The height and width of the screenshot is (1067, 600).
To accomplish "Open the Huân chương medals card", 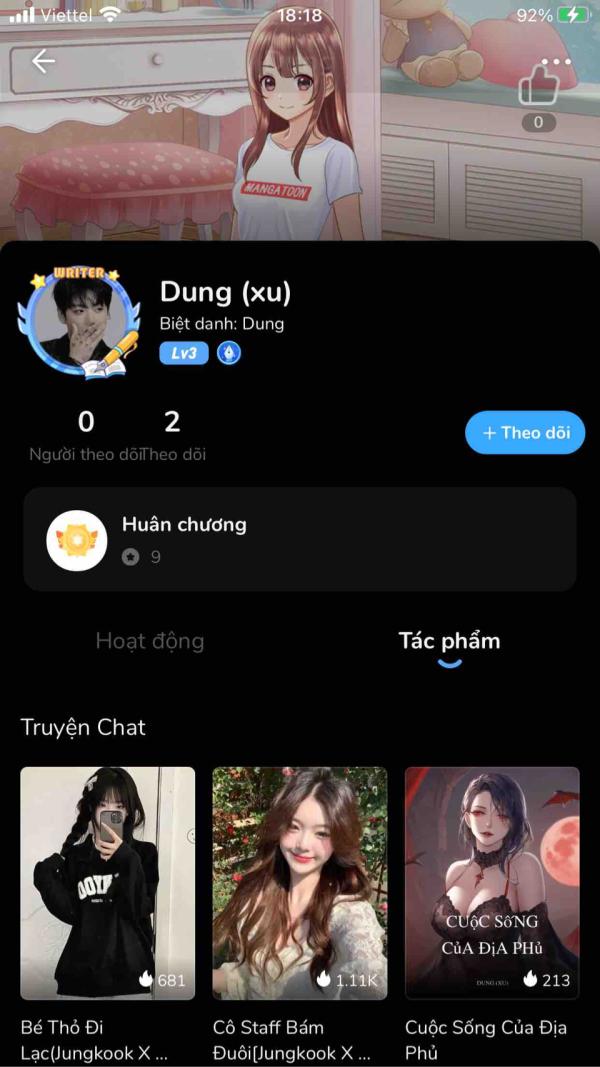I will pos(300,540).
